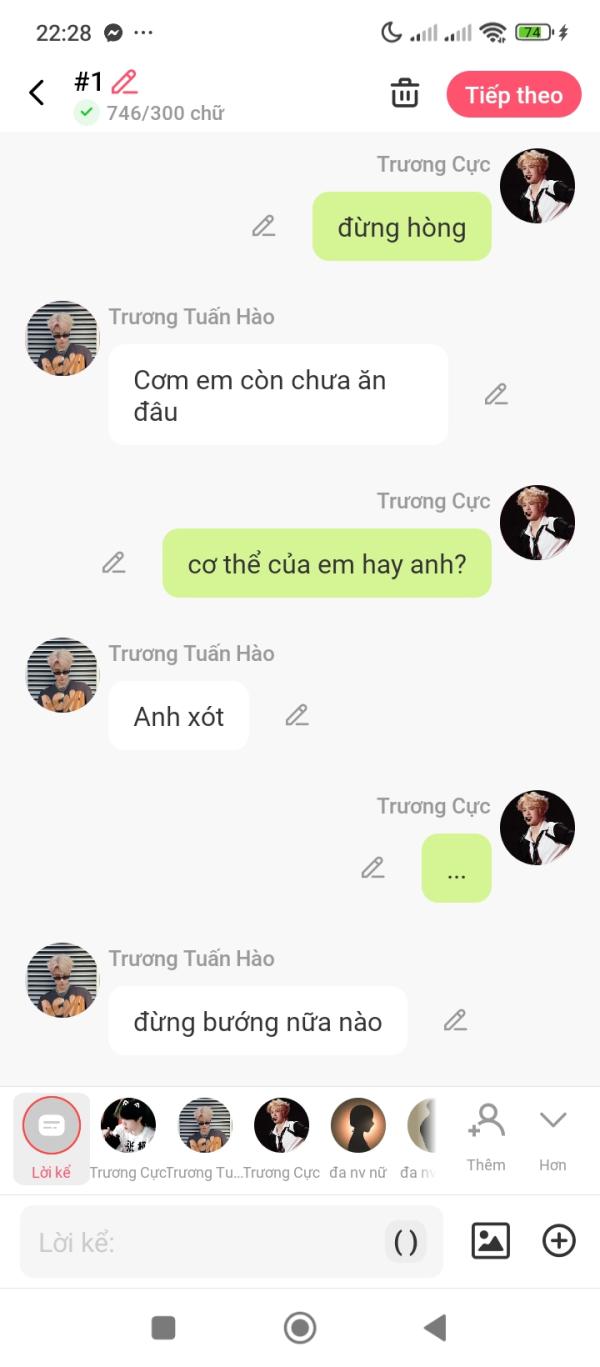This screenshot has height=1367, width=600.
Task: Expand the character list with Hơn
Action: tap(552, 1137)
